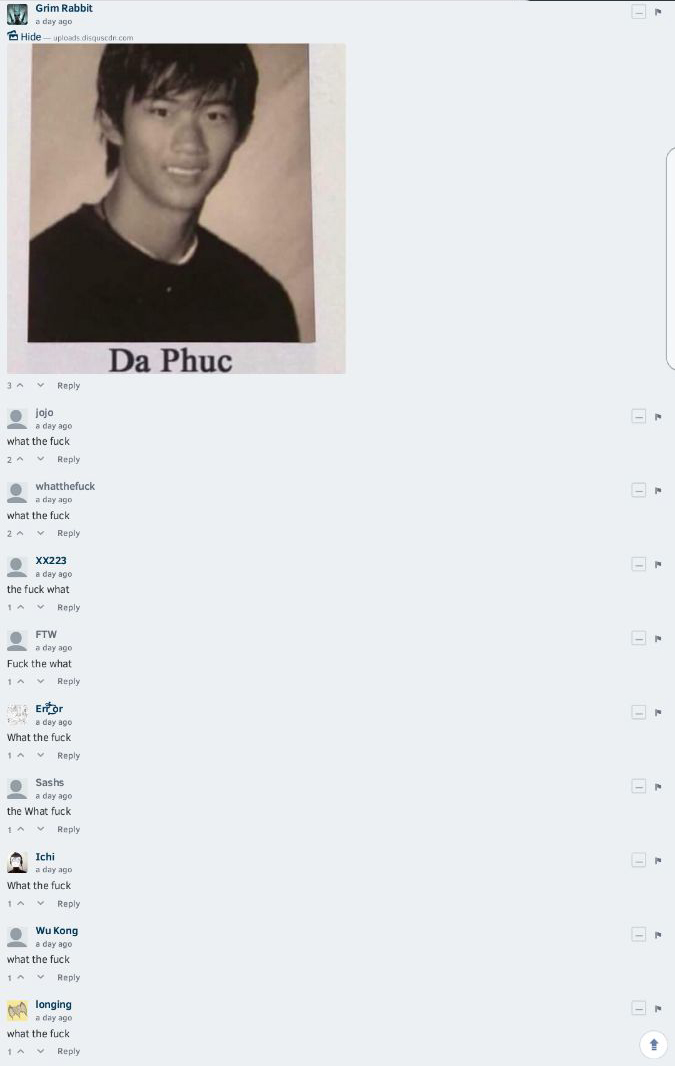Image resolution: width=675 pixels, height=1066 pixels.
Task: Upvote Grim Rabbit's comment
Action: tap(20, 385)
